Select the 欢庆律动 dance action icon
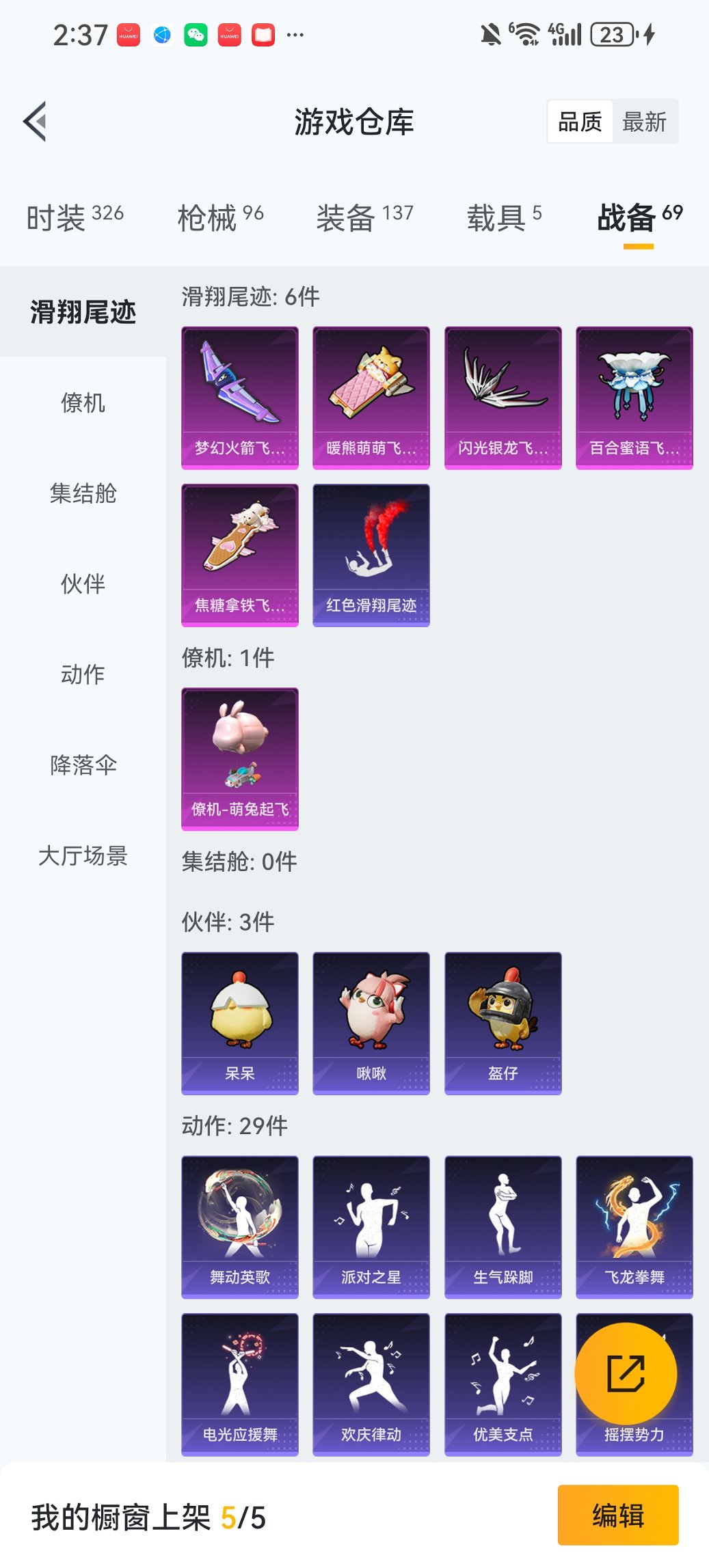Image resolution: width=709 pixels, height=1568 pixels. click(371, 1381)
